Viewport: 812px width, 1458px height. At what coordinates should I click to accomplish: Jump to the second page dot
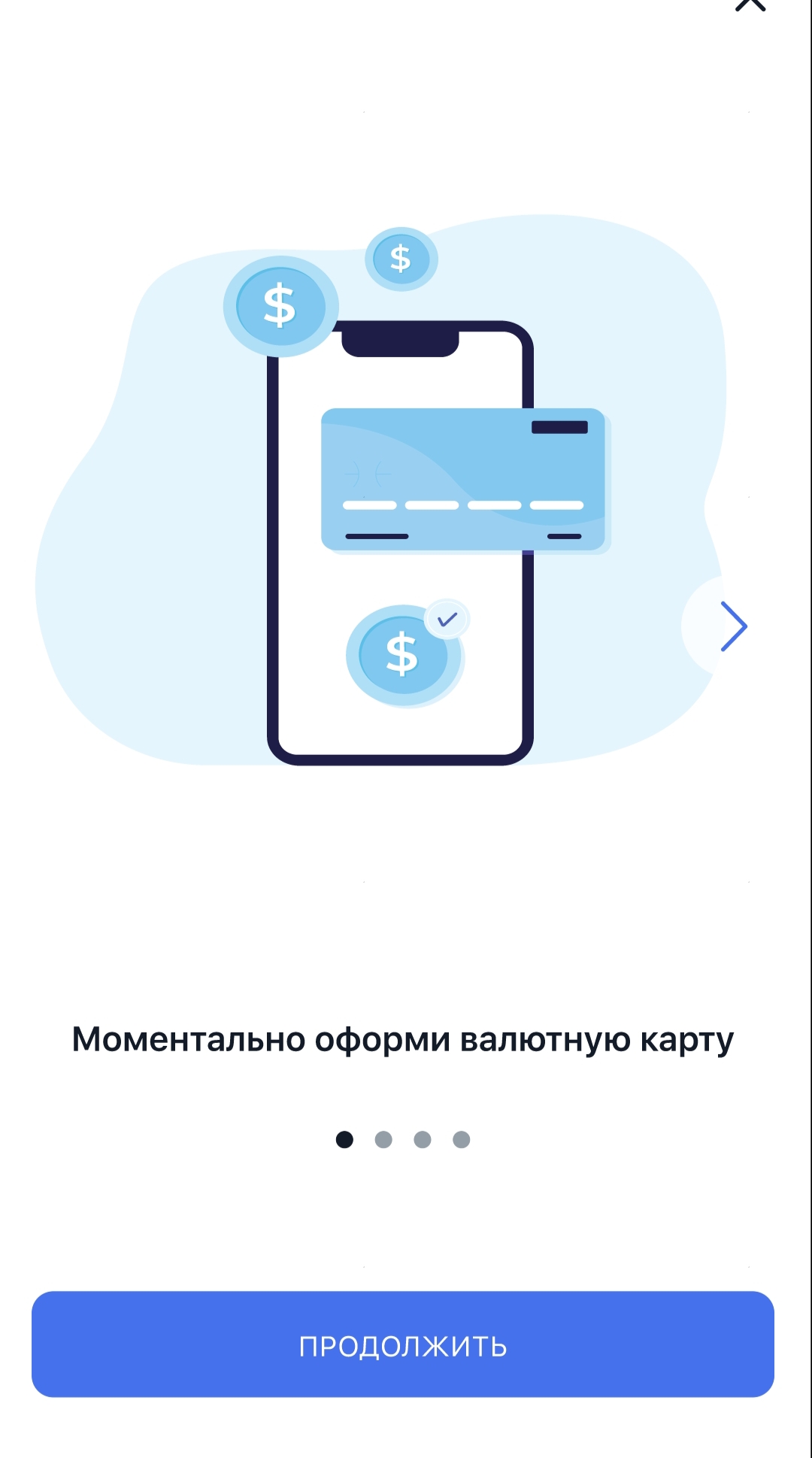coord(383,1140)
